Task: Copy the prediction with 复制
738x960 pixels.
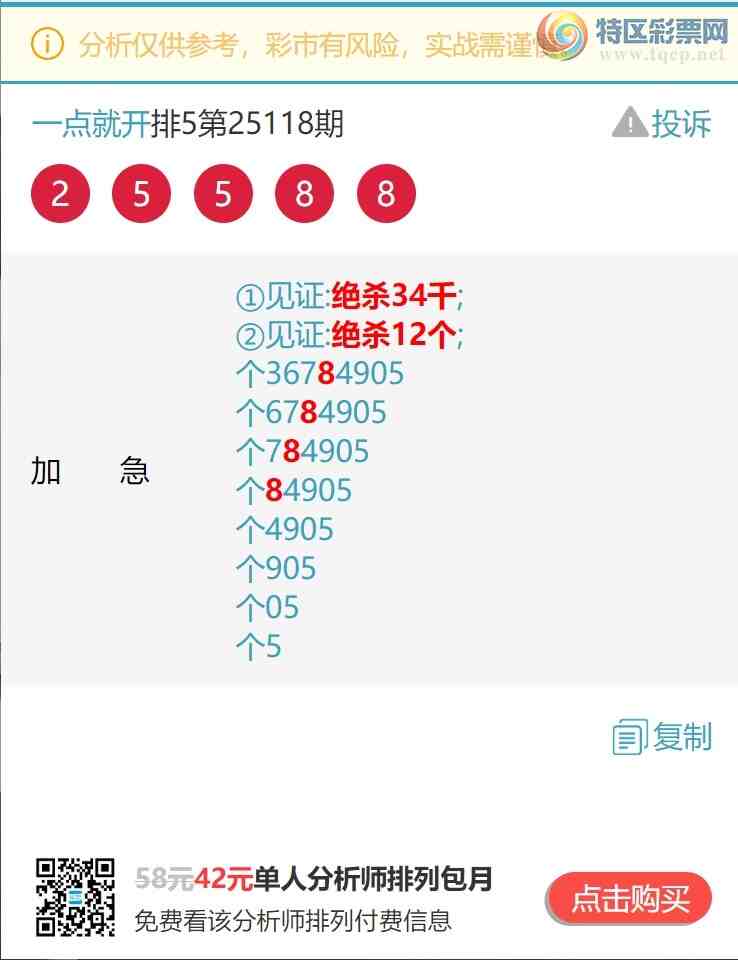Action: 662,737
